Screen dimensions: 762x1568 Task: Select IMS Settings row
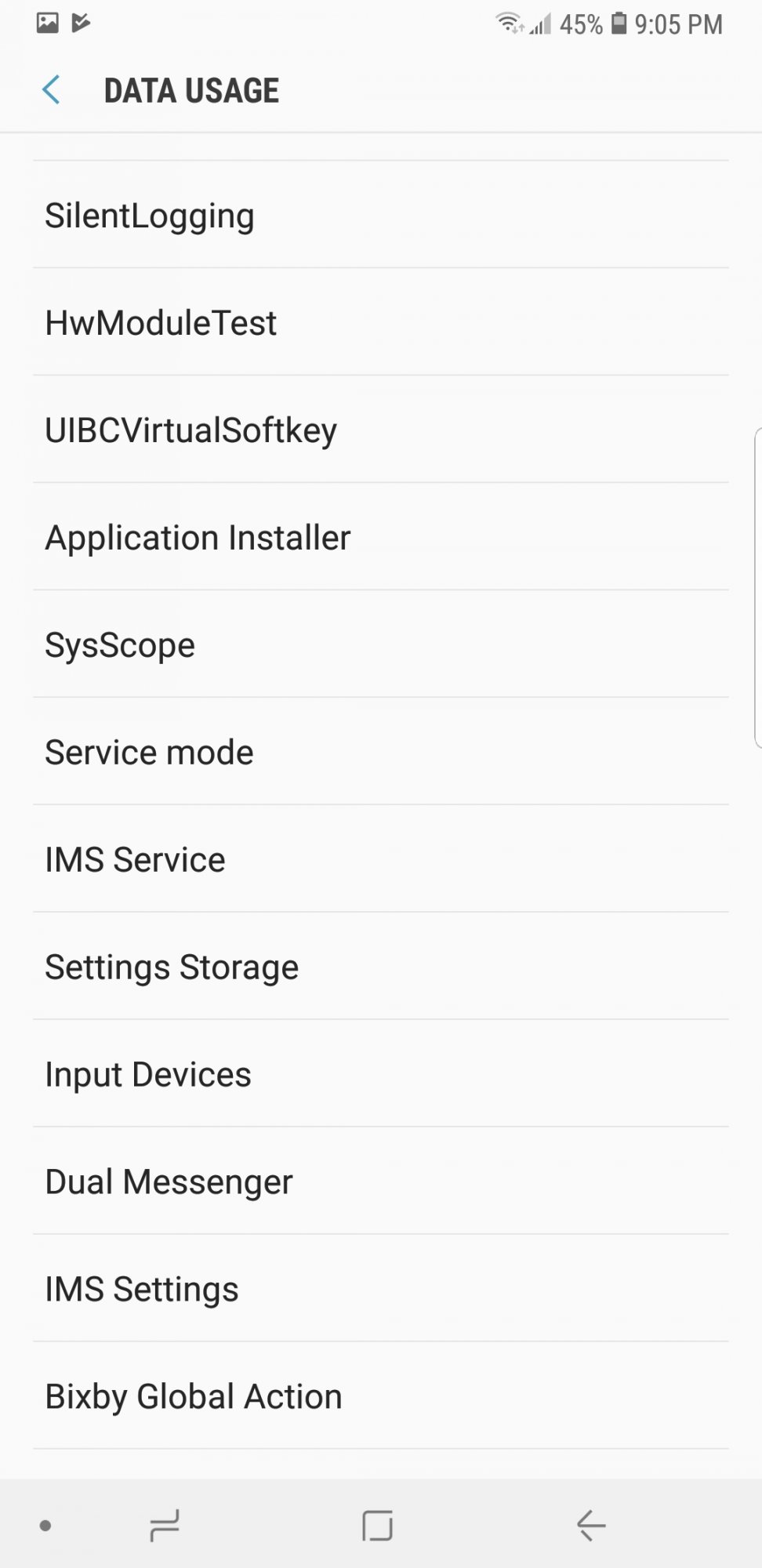coord(381,1289)
